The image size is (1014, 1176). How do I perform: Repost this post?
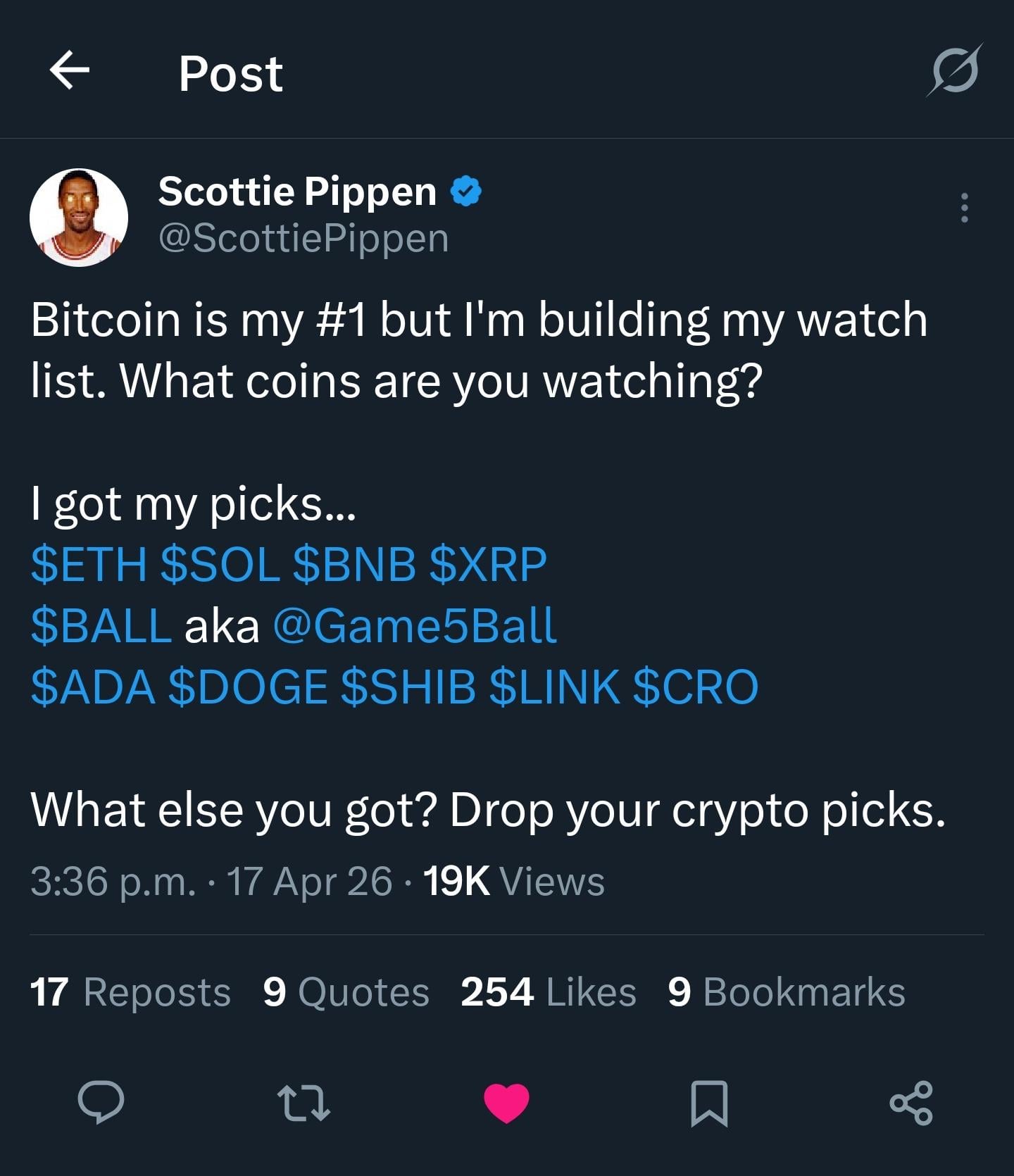click(x=303, y=1103)
